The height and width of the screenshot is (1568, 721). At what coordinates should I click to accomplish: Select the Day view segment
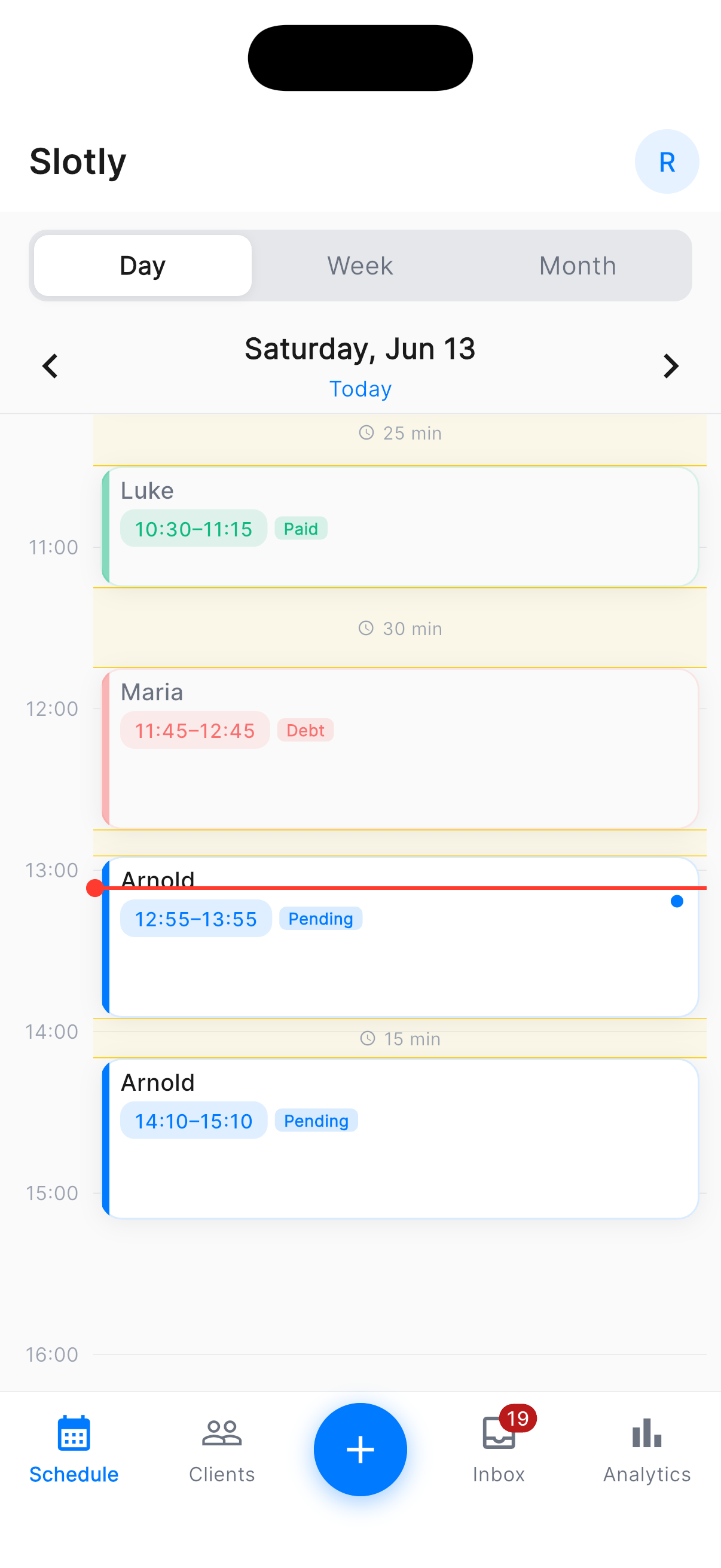143,266
